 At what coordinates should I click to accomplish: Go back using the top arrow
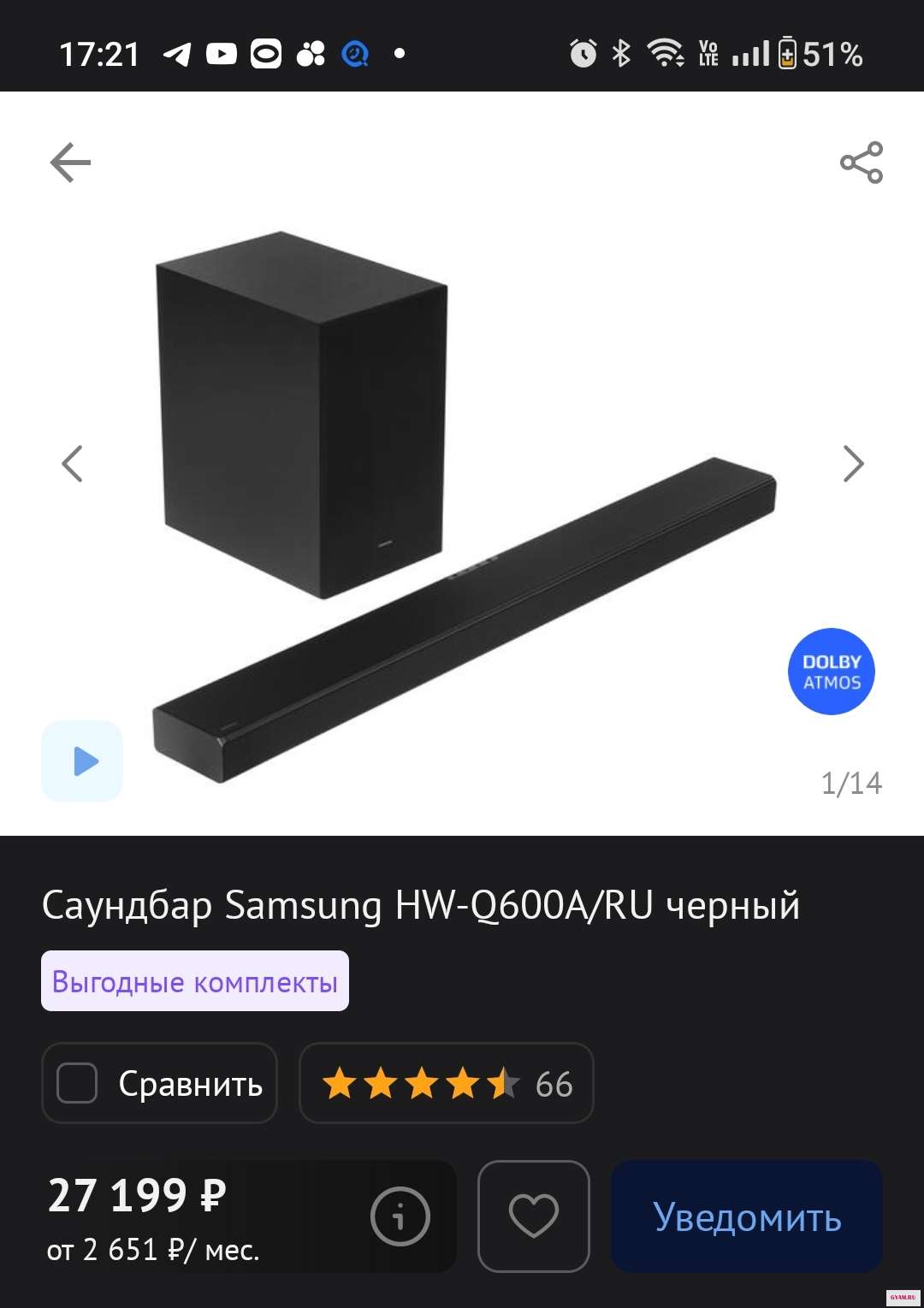70,163
